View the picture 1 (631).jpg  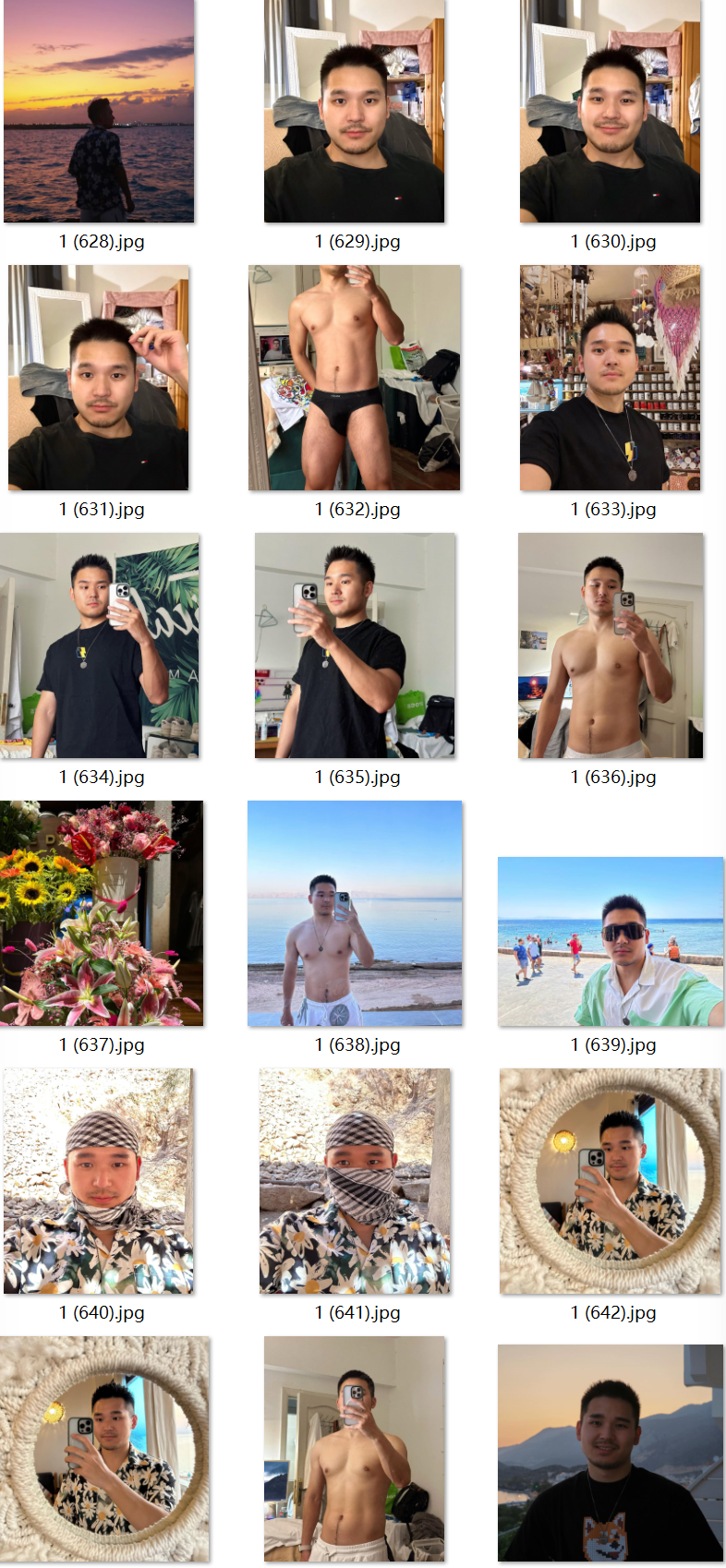point(99,378)
